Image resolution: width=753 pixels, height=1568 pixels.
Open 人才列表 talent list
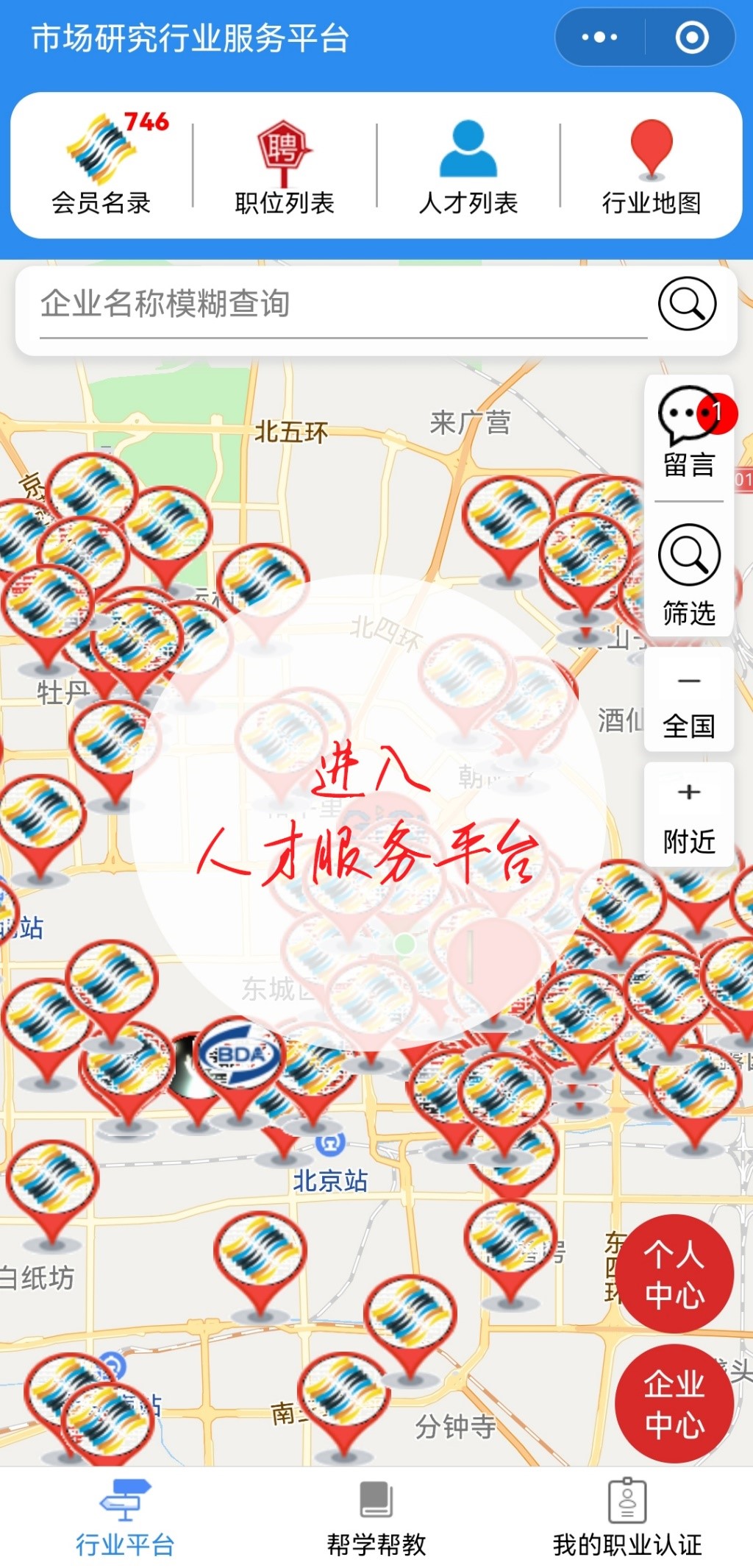468,165
